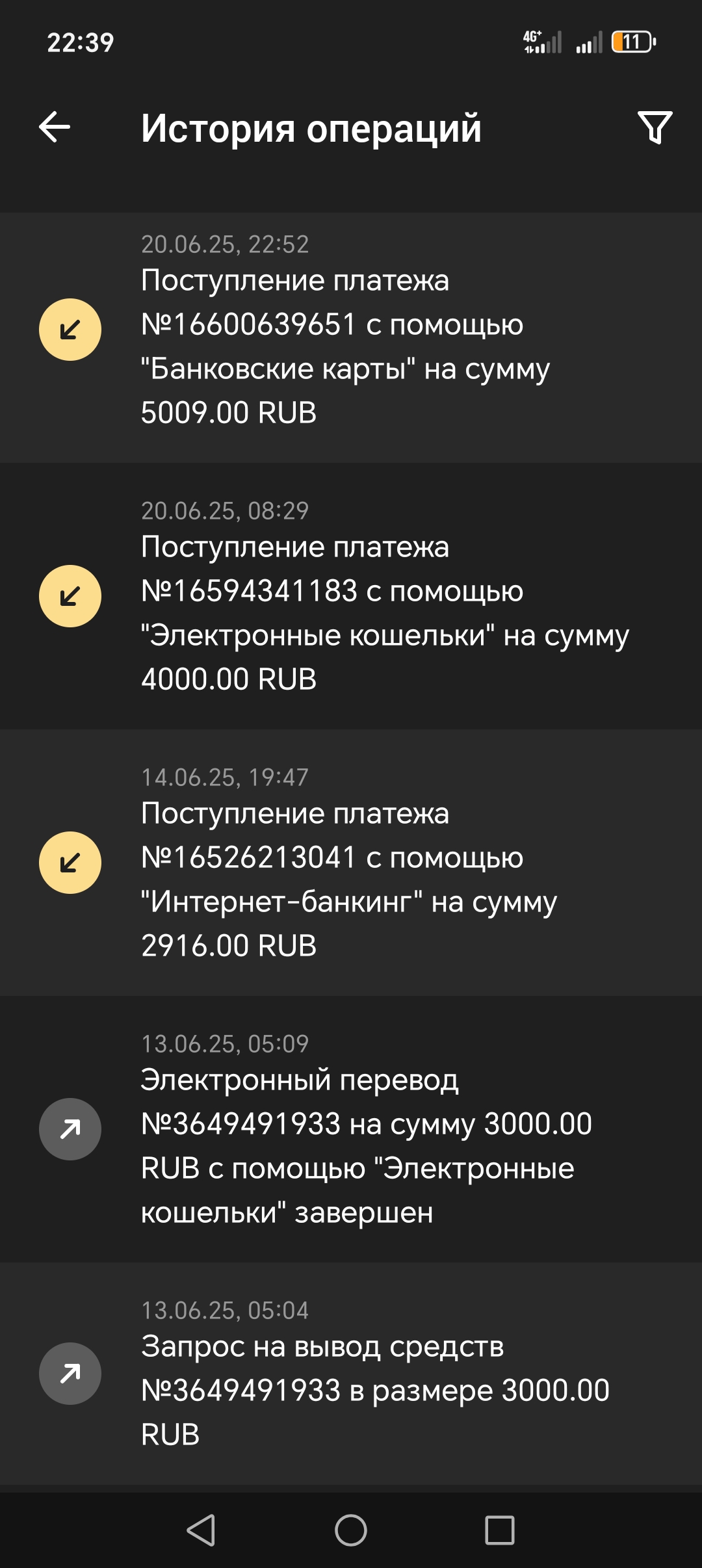This screenshot has height=1568, width=702.
Task: Open the operations filter
Action: (x=654, y=127)
